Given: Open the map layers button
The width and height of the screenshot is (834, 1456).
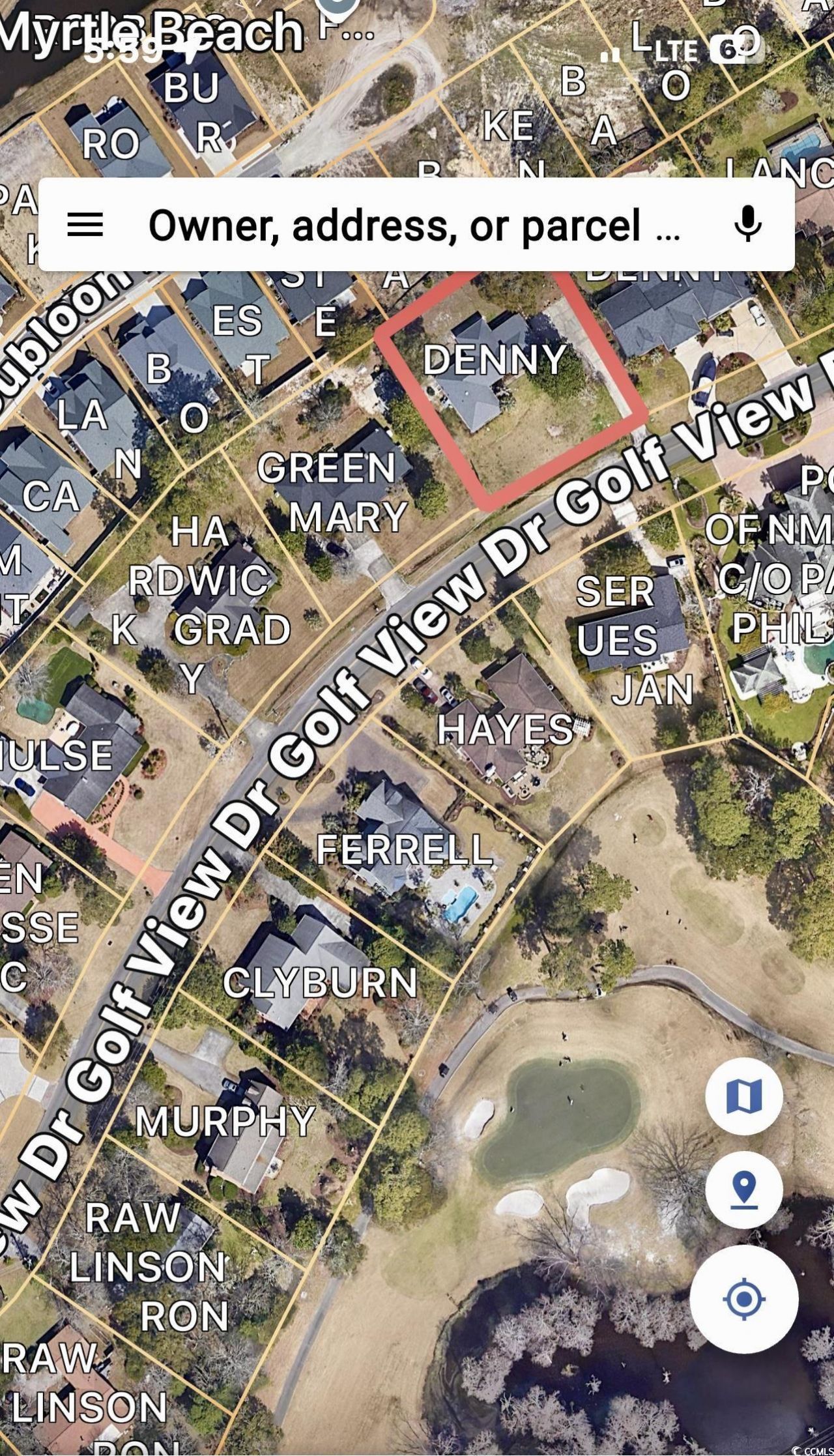Looking at the screenshot, I should coord(744,1096).
